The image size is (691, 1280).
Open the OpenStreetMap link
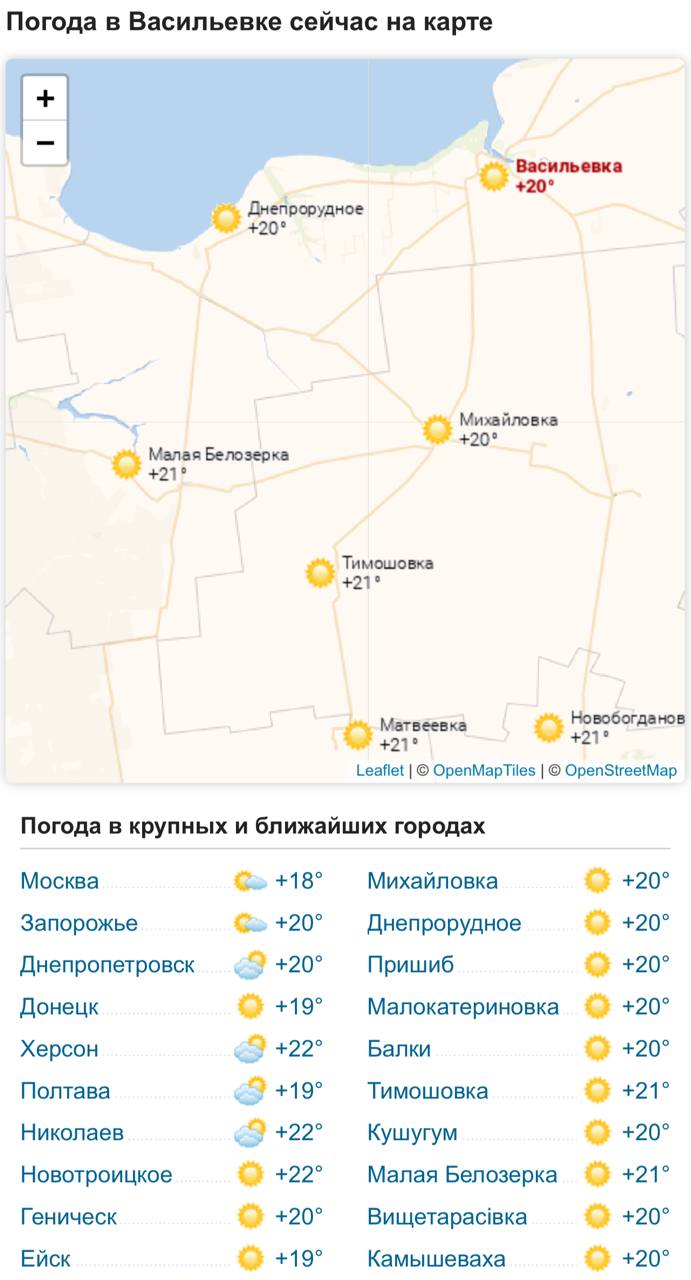click(x=621, y=770)
